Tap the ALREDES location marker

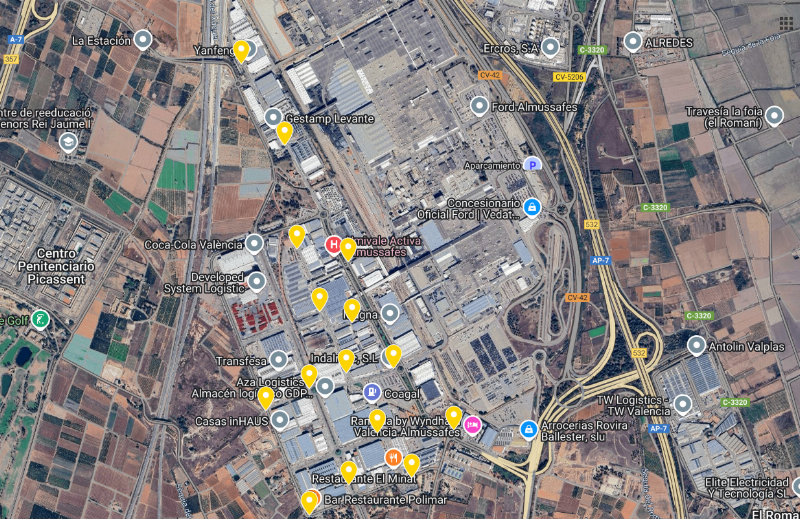click(632, 41)
